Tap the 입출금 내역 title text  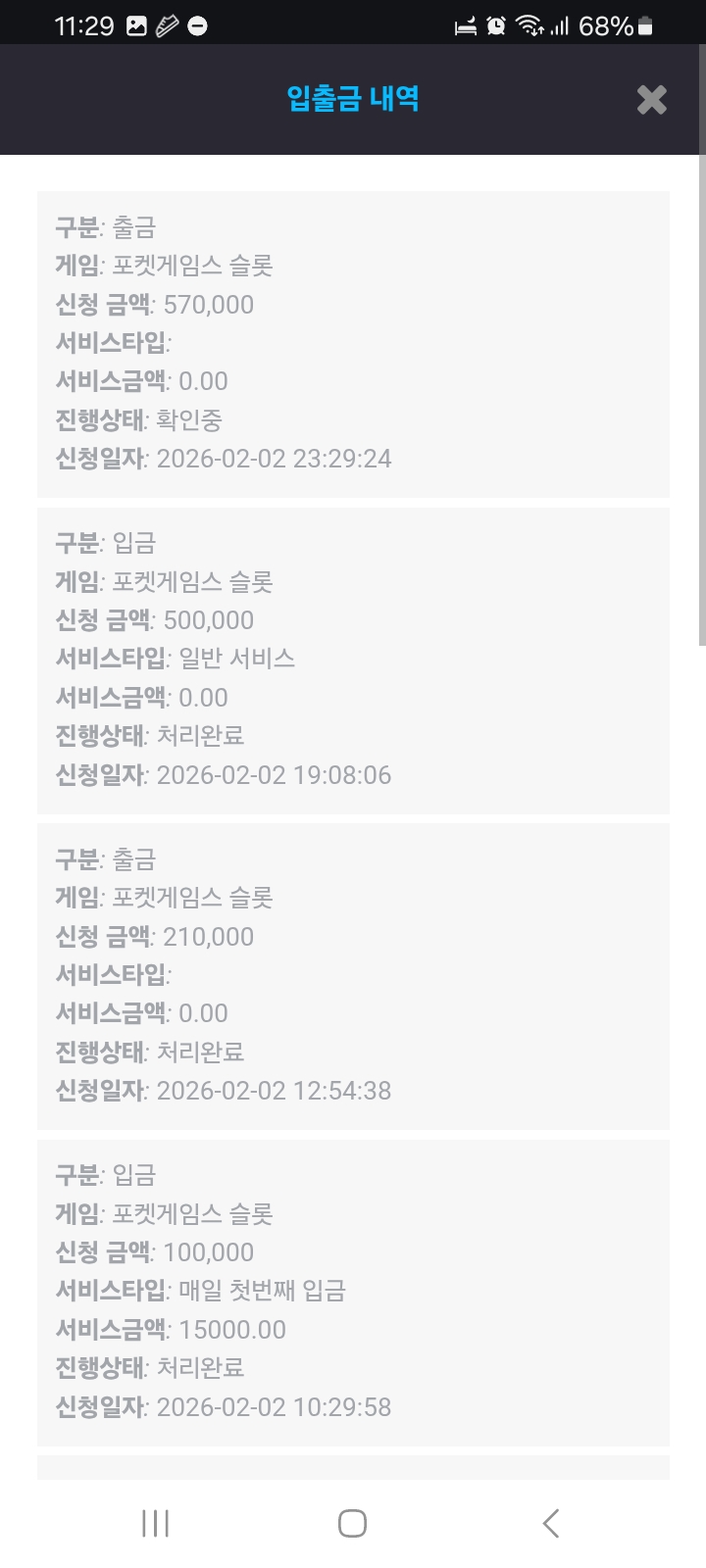tap(353, 97)
